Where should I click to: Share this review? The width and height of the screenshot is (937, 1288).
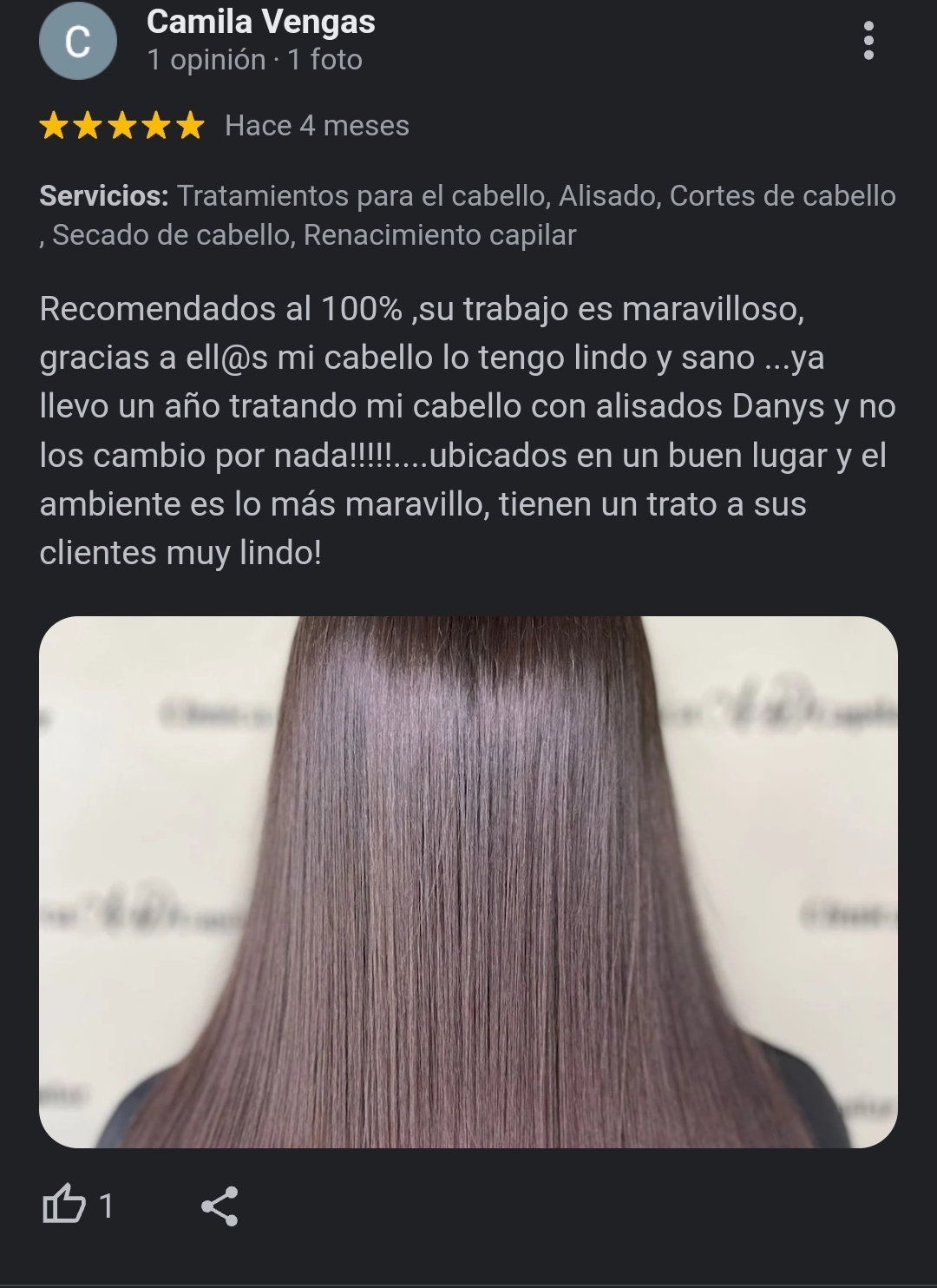click(x=220, y=1206)
